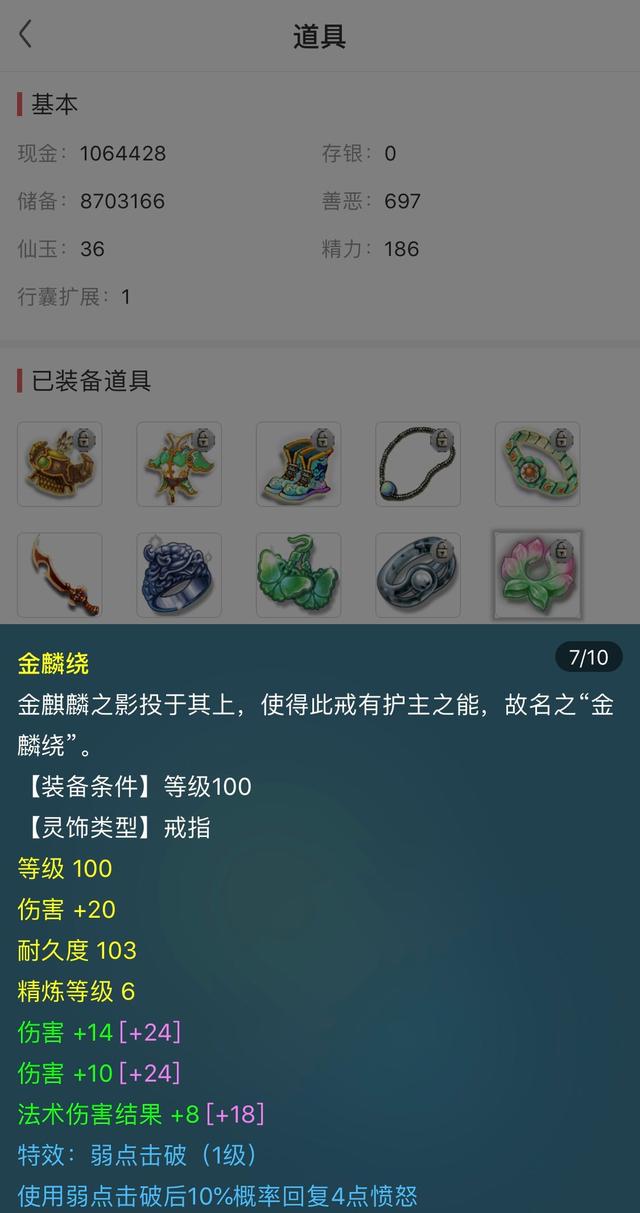Open the green armor equipped item
Screen dimensions: 640x1213
(179, 464)
